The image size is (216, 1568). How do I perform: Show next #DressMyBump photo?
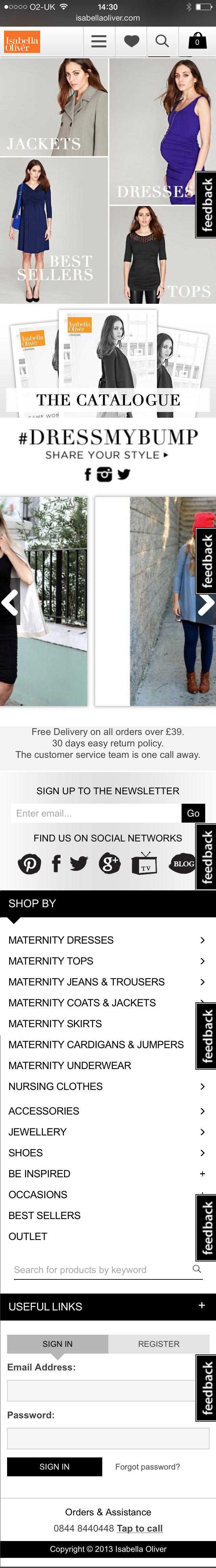pyautogui.click(x=206, y=603)
